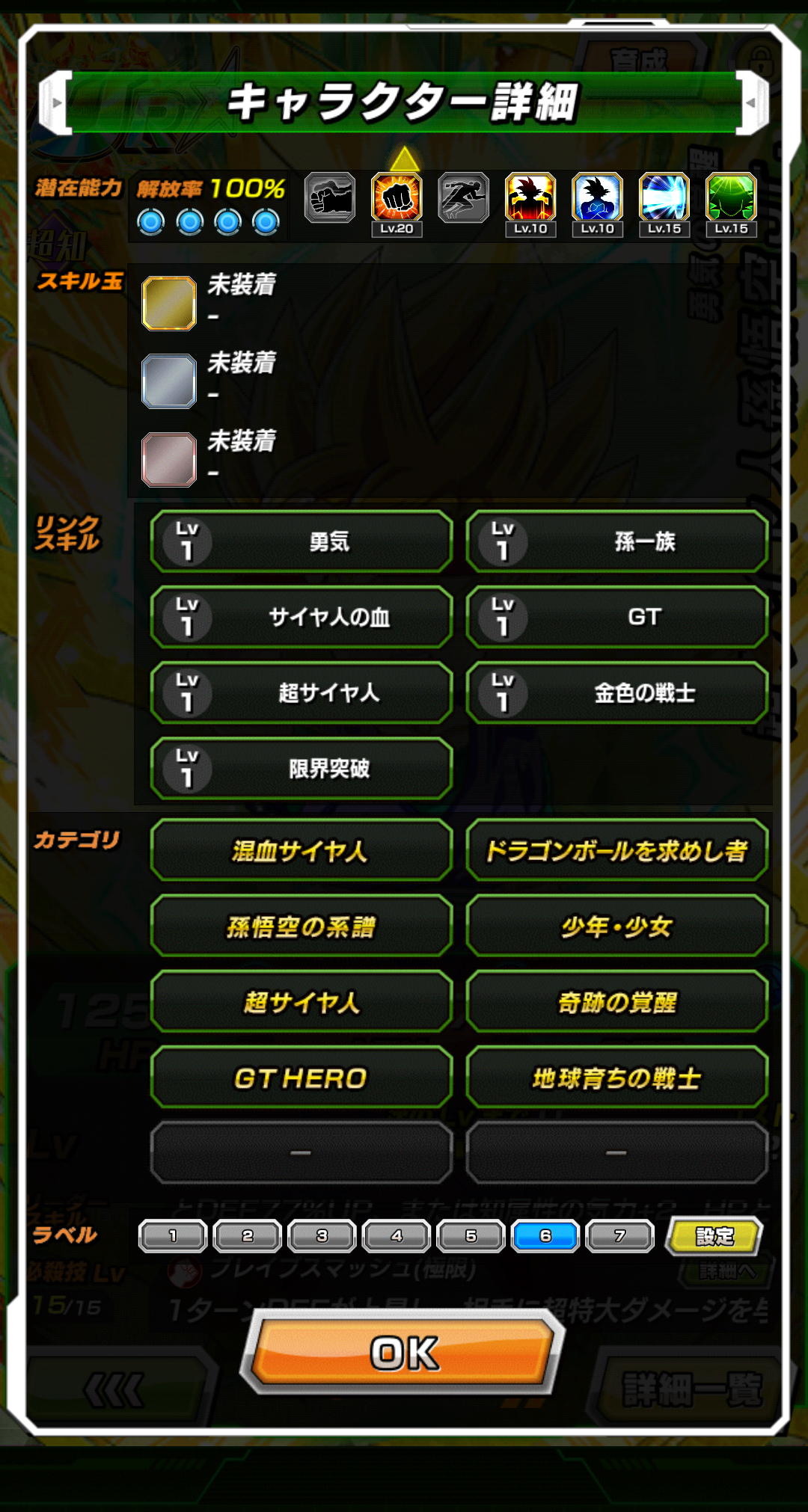Image resolution: width=808 pixels, height=1512 pixels.
Task: Select label number 7
Action: pyautogui.click(x=619, y=1236)
